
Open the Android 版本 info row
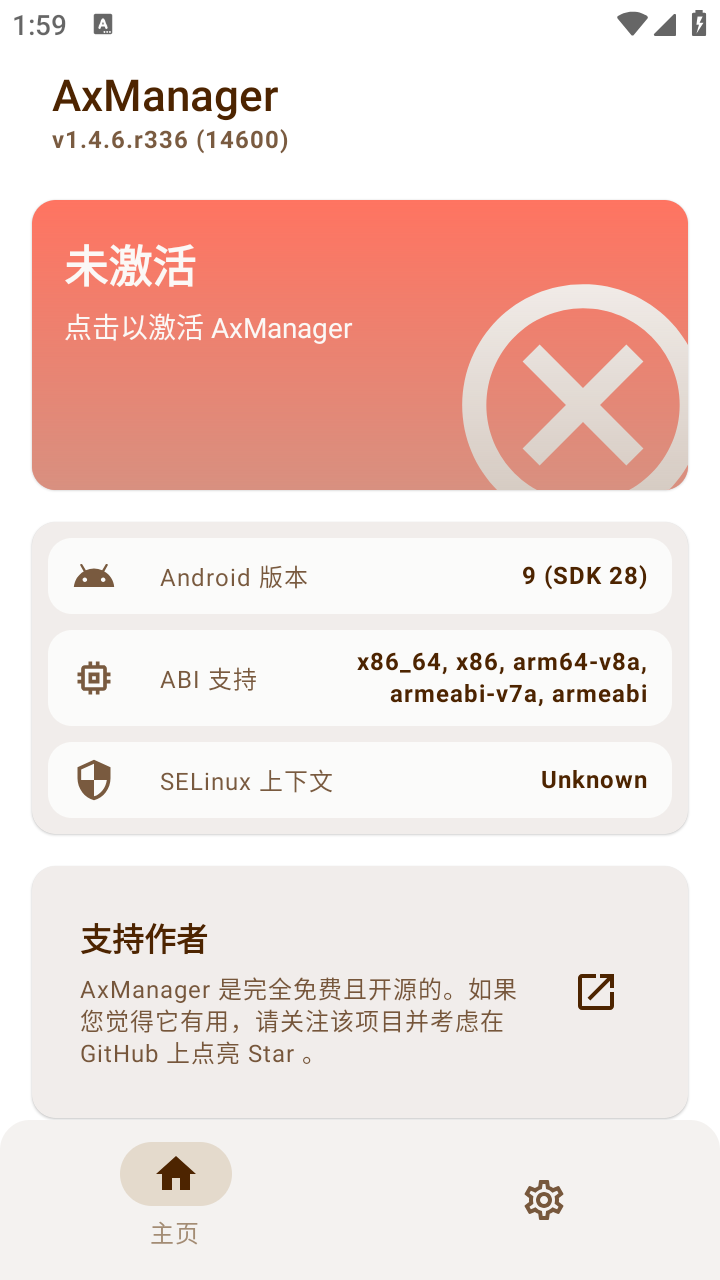click(x=360, y=576)
